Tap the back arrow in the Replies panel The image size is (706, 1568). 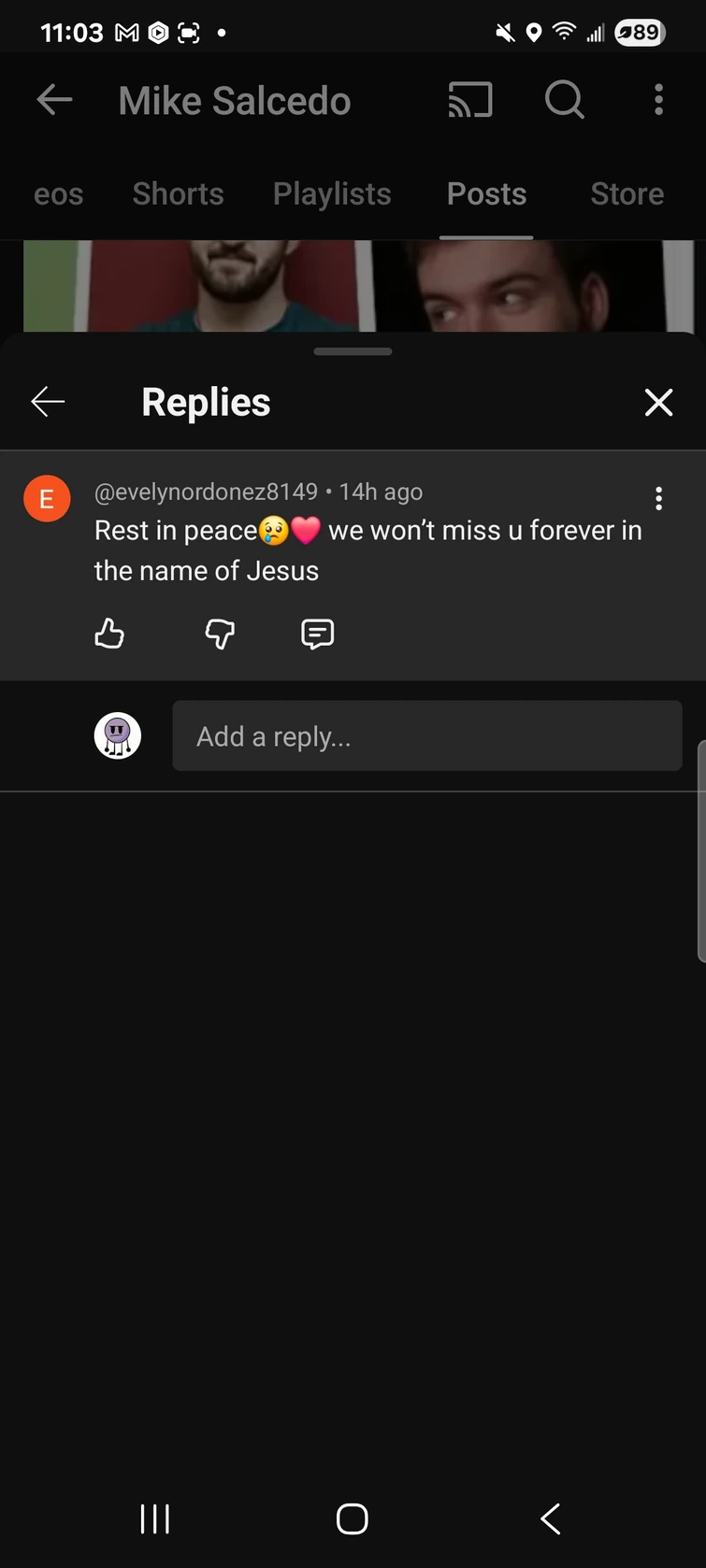[x=47, y=402]
